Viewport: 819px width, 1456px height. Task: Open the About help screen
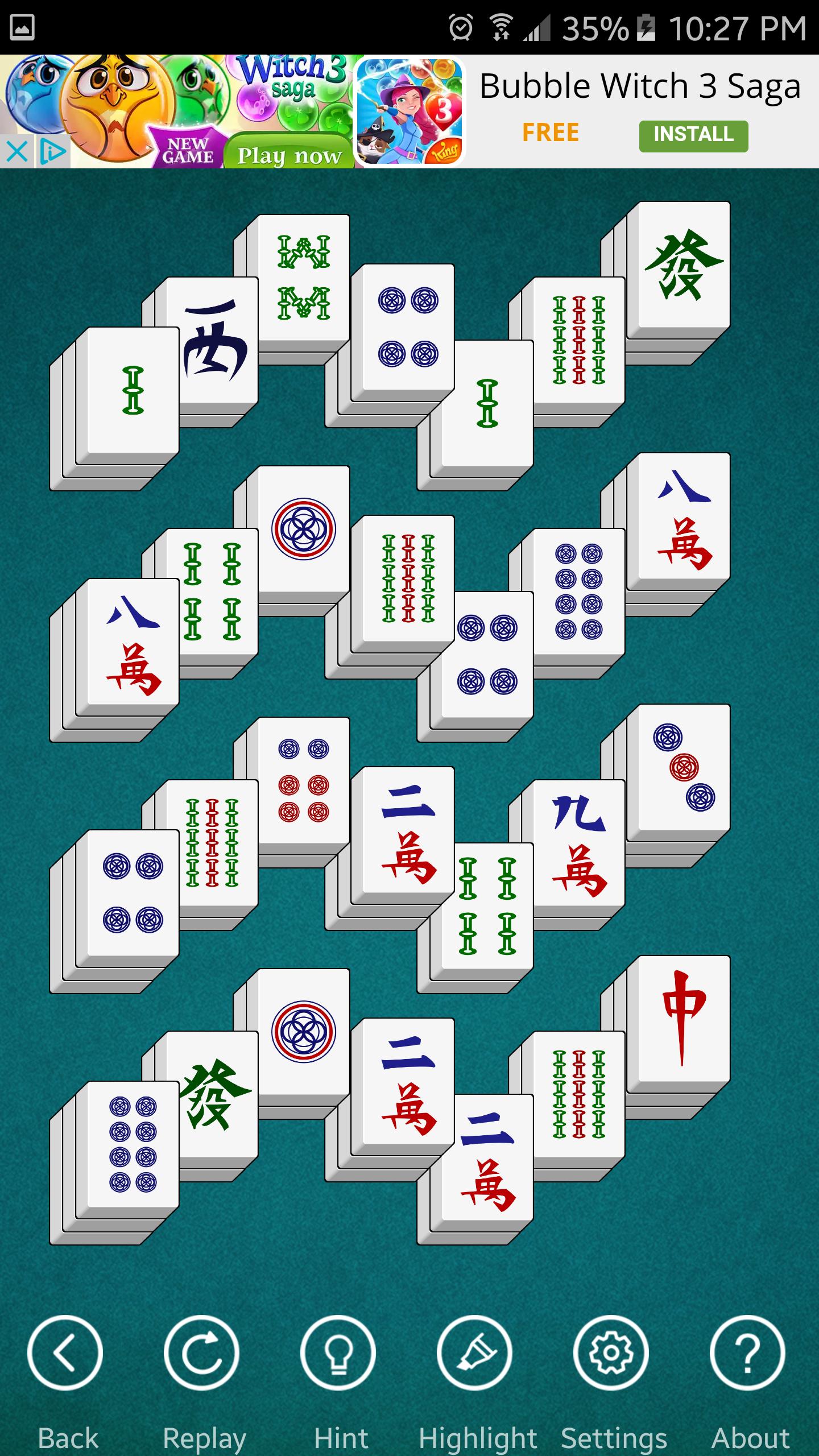click(748, 1352)
